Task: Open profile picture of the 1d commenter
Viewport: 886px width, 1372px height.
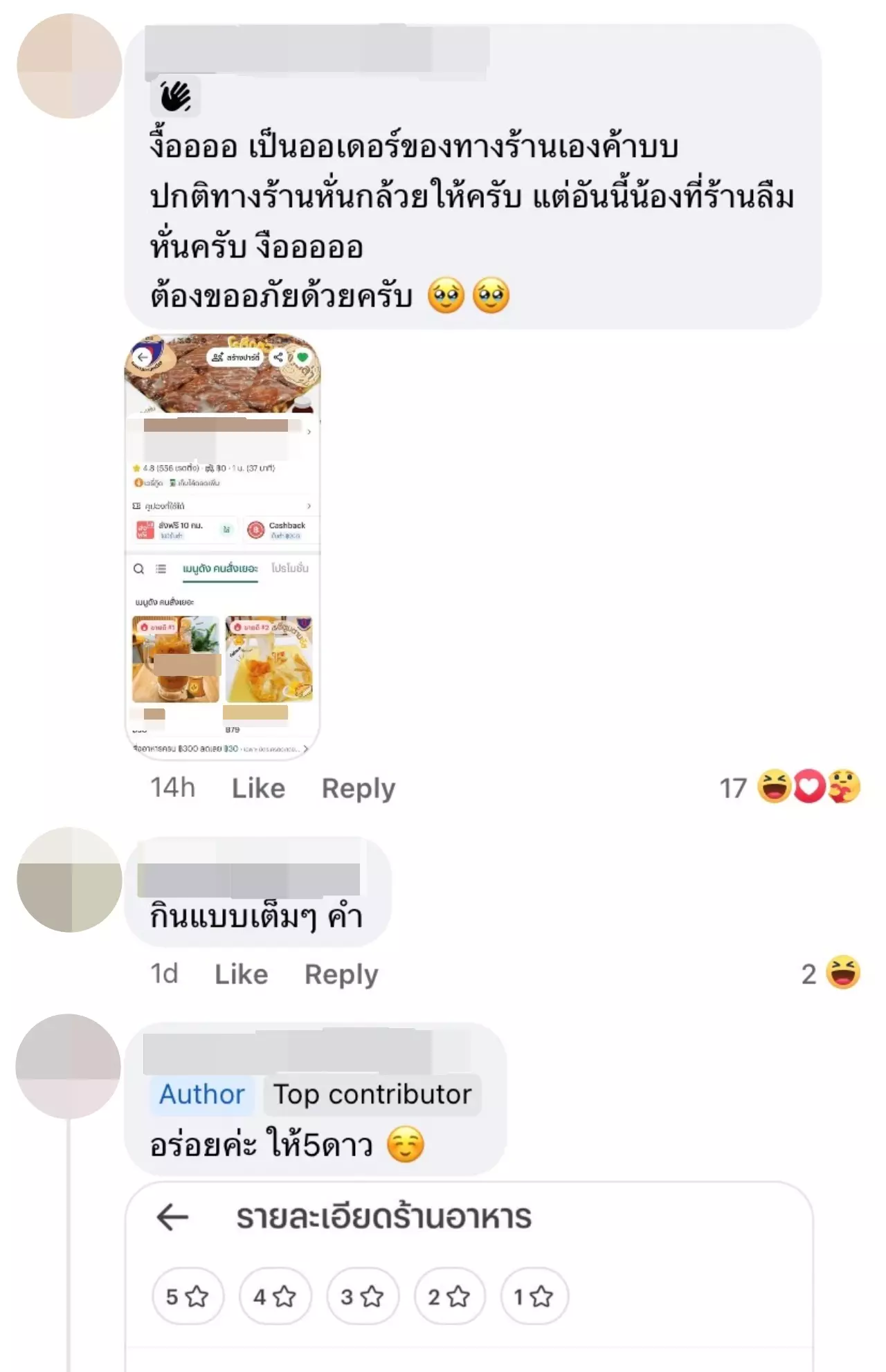Action: tap(69, 879)
